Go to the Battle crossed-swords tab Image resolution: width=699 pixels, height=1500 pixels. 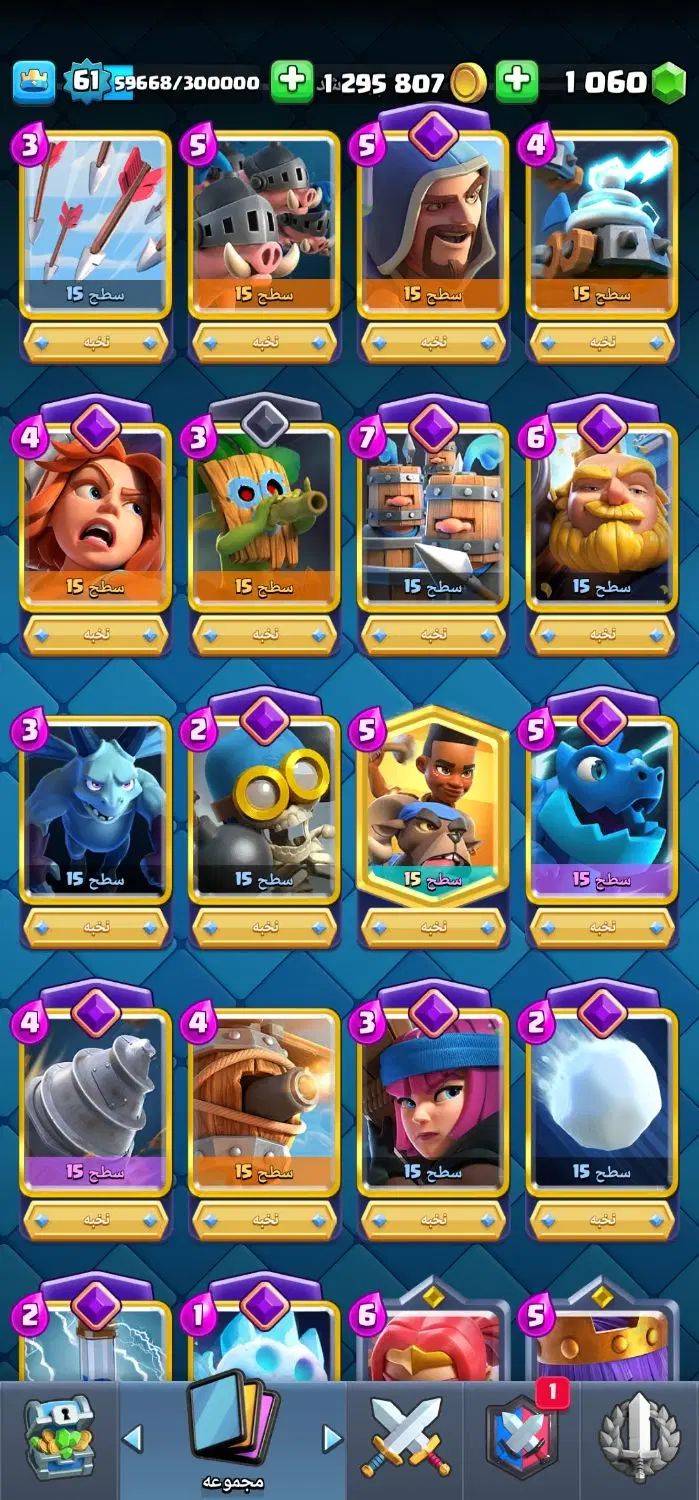click(x=405, y=1440)
